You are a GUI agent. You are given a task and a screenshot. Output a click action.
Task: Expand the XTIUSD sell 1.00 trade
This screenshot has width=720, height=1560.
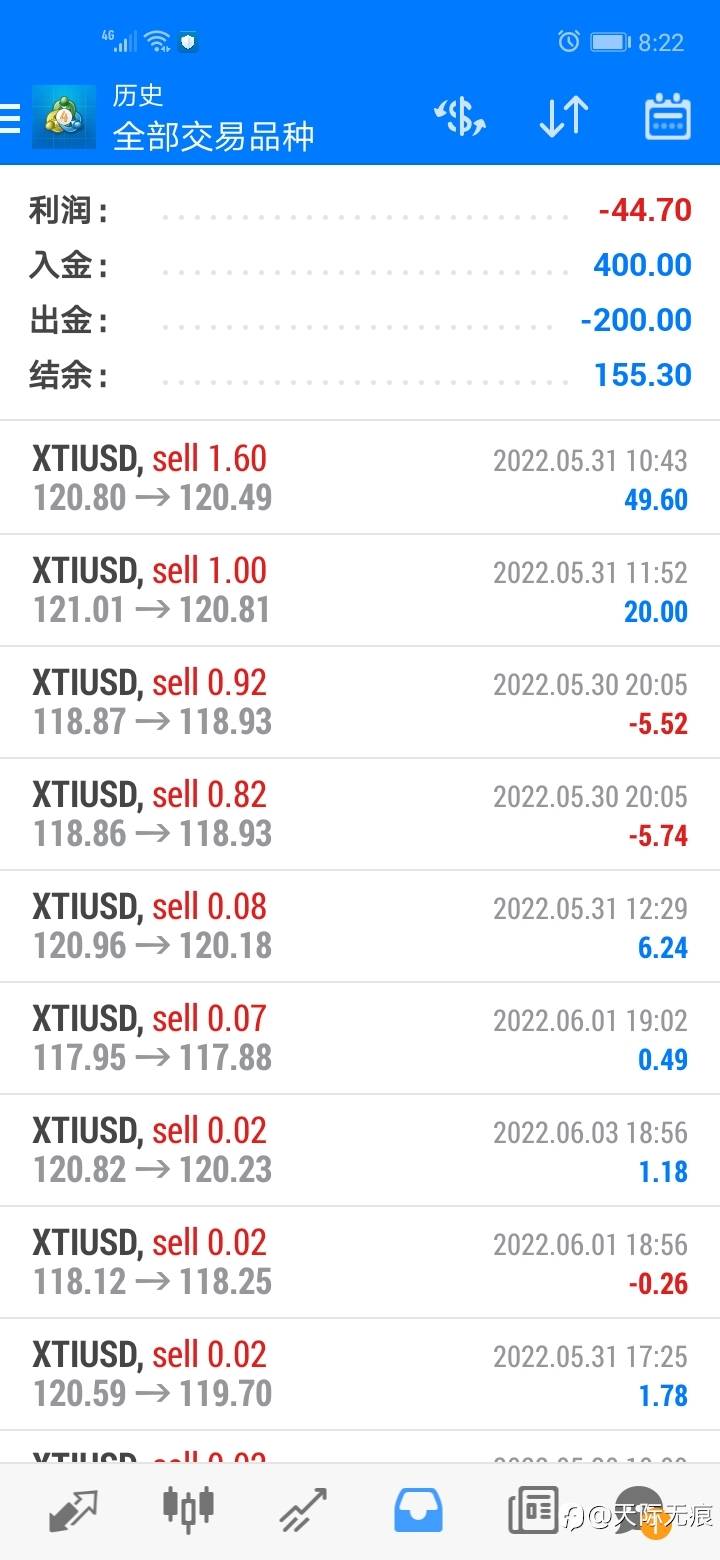tap(360, 590)
